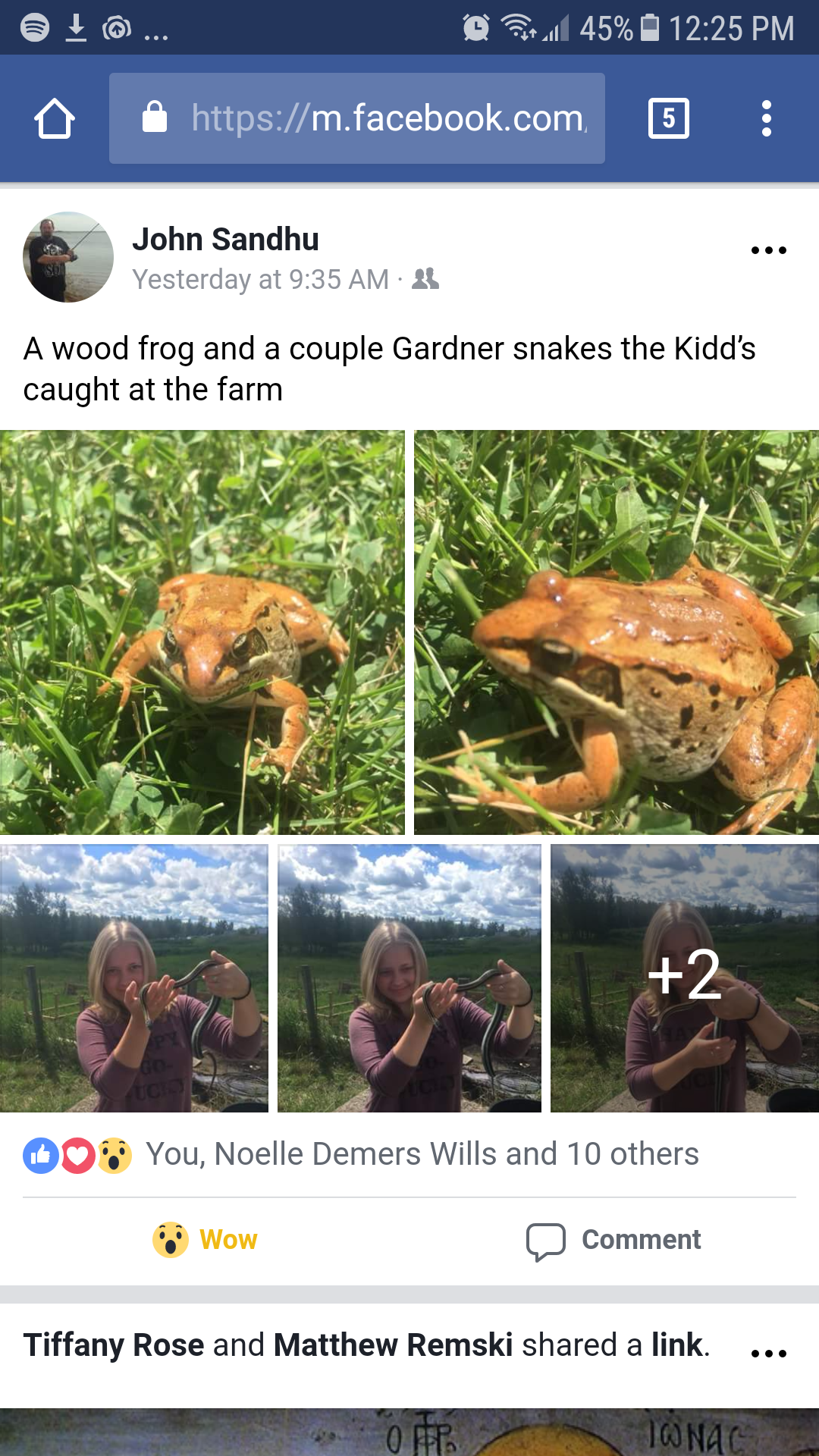Open John Sandhu's profile name link

tap(225, 239)
